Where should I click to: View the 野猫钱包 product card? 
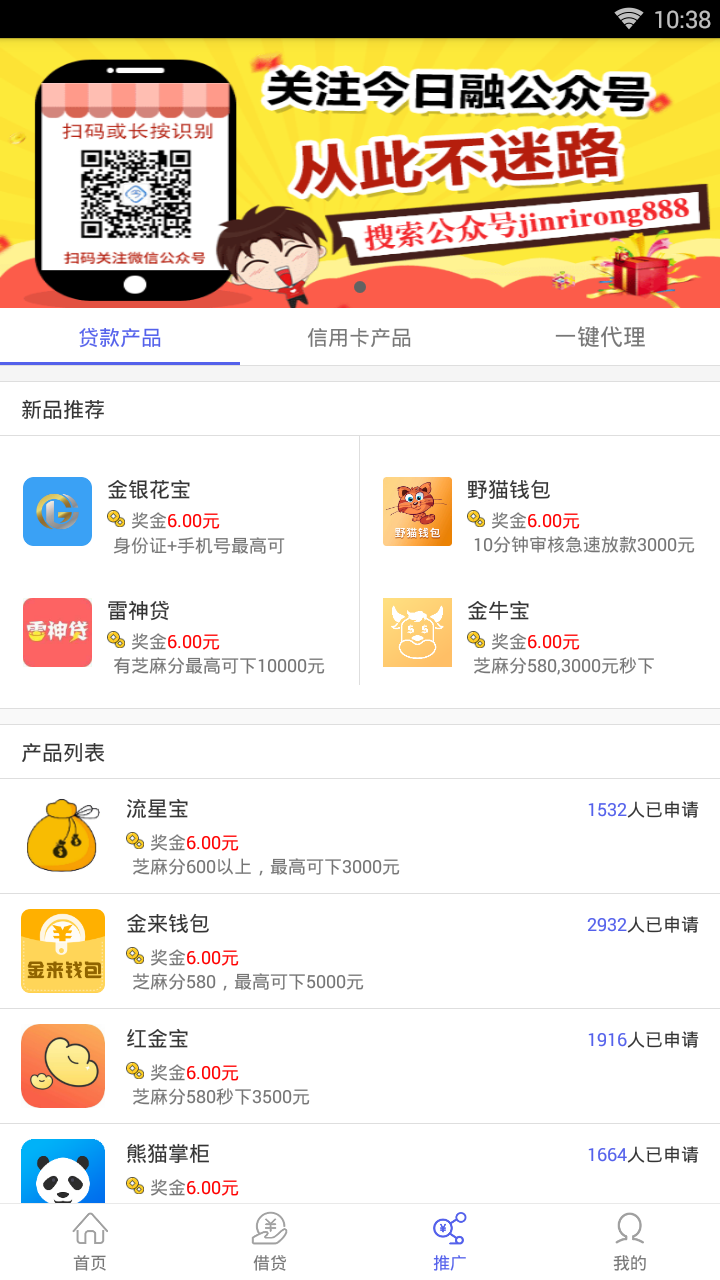pyautogui.click(x=540, y=516)
